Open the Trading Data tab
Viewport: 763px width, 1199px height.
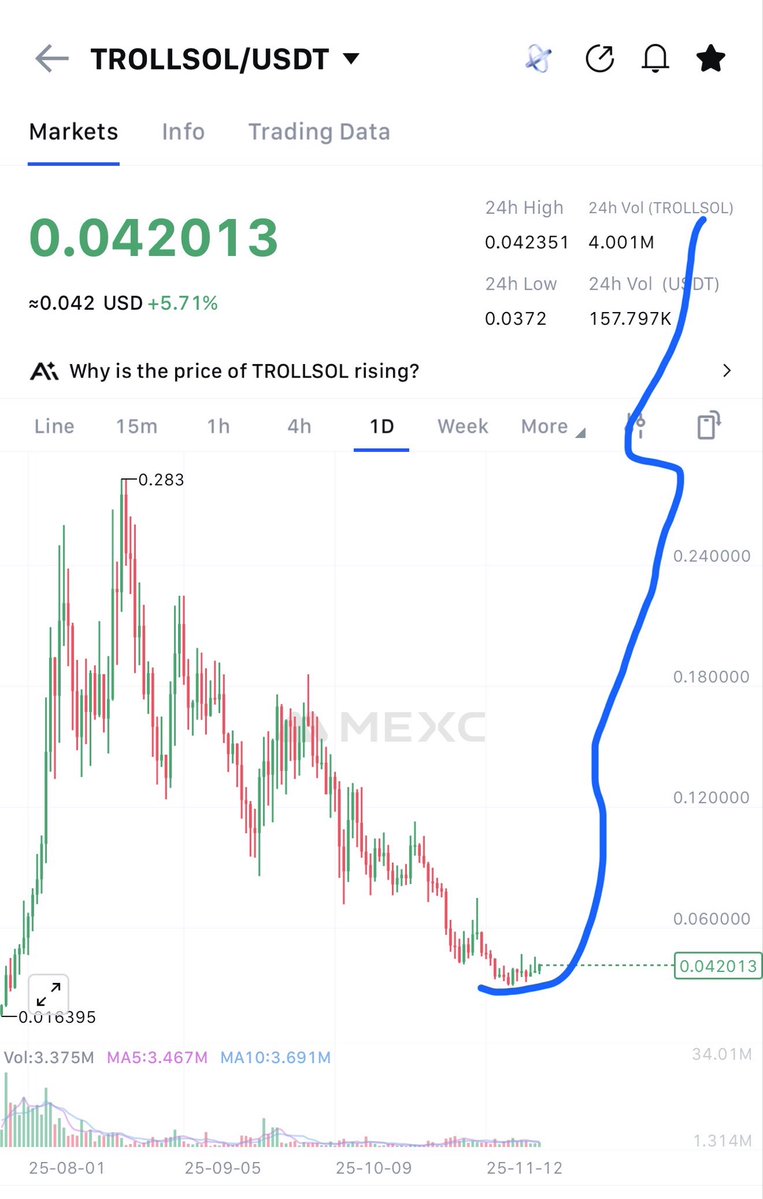point(319,132)
